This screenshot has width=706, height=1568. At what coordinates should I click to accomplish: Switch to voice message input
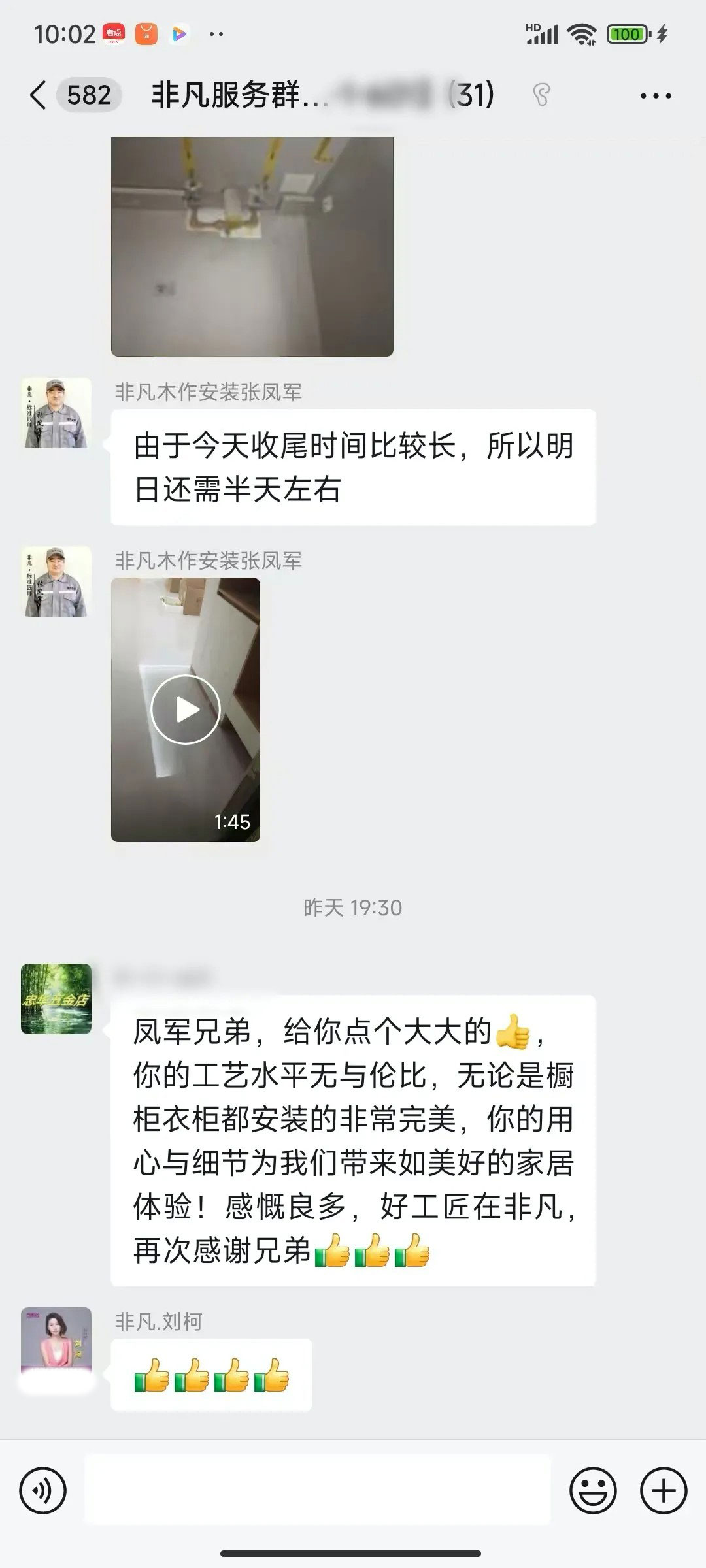click(x=43, y=1491)
